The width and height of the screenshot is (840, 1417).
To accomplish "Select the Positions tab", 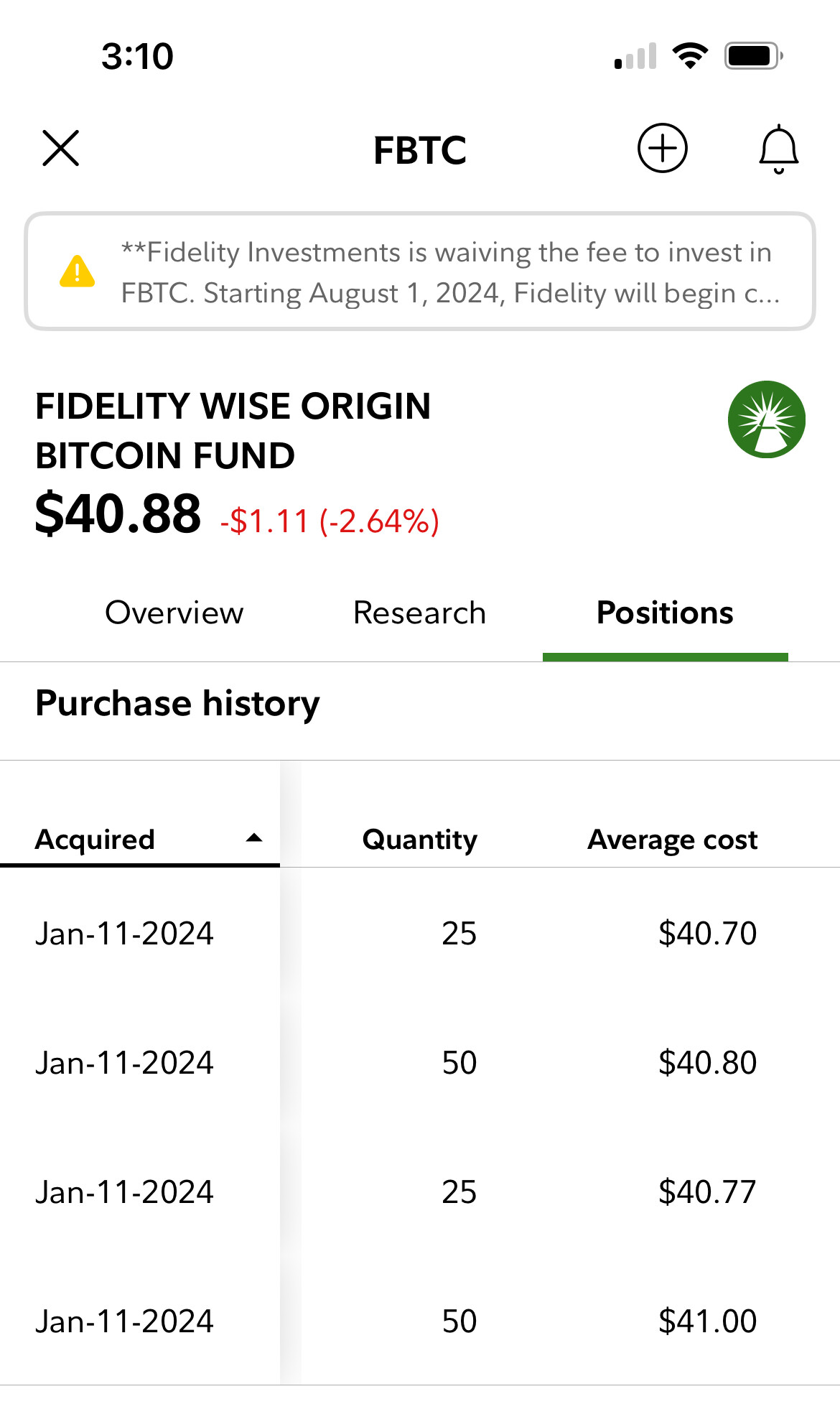I will [665, 613].
